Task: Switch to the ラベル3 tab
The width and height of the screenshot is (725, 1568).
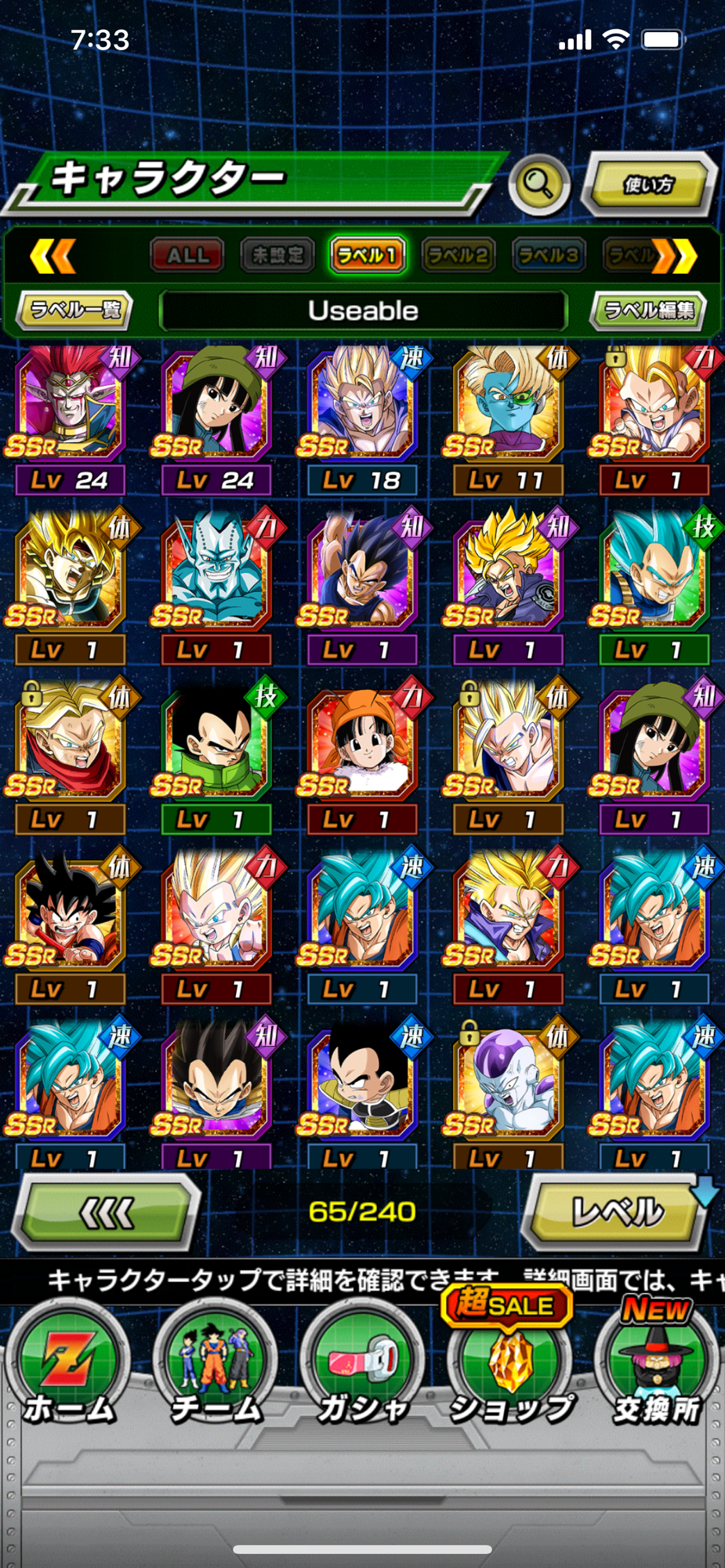Action: (x=549, y=255)
